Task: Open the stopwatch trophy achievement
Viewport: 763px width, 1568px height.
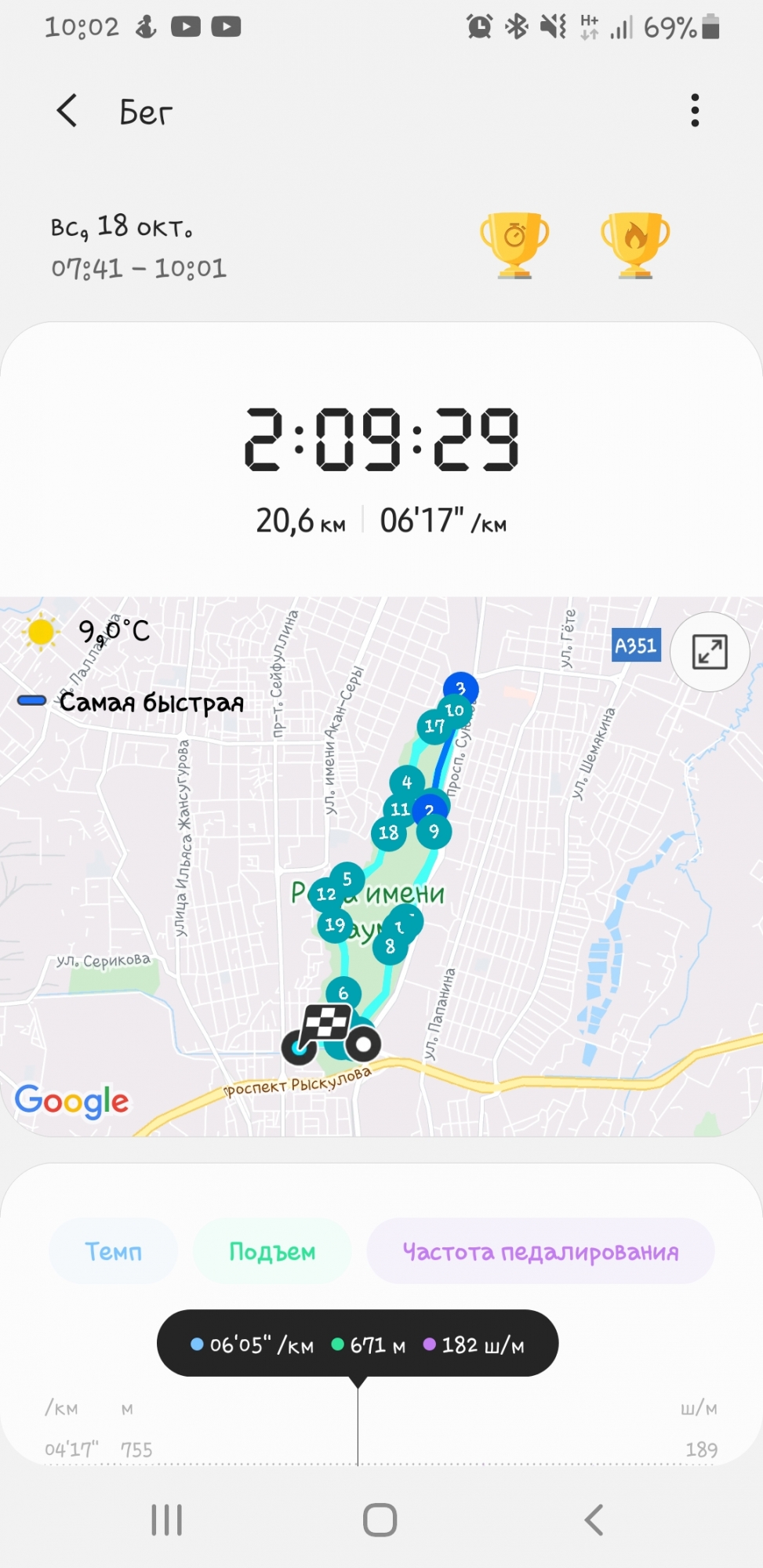Action: pos(514,244)
